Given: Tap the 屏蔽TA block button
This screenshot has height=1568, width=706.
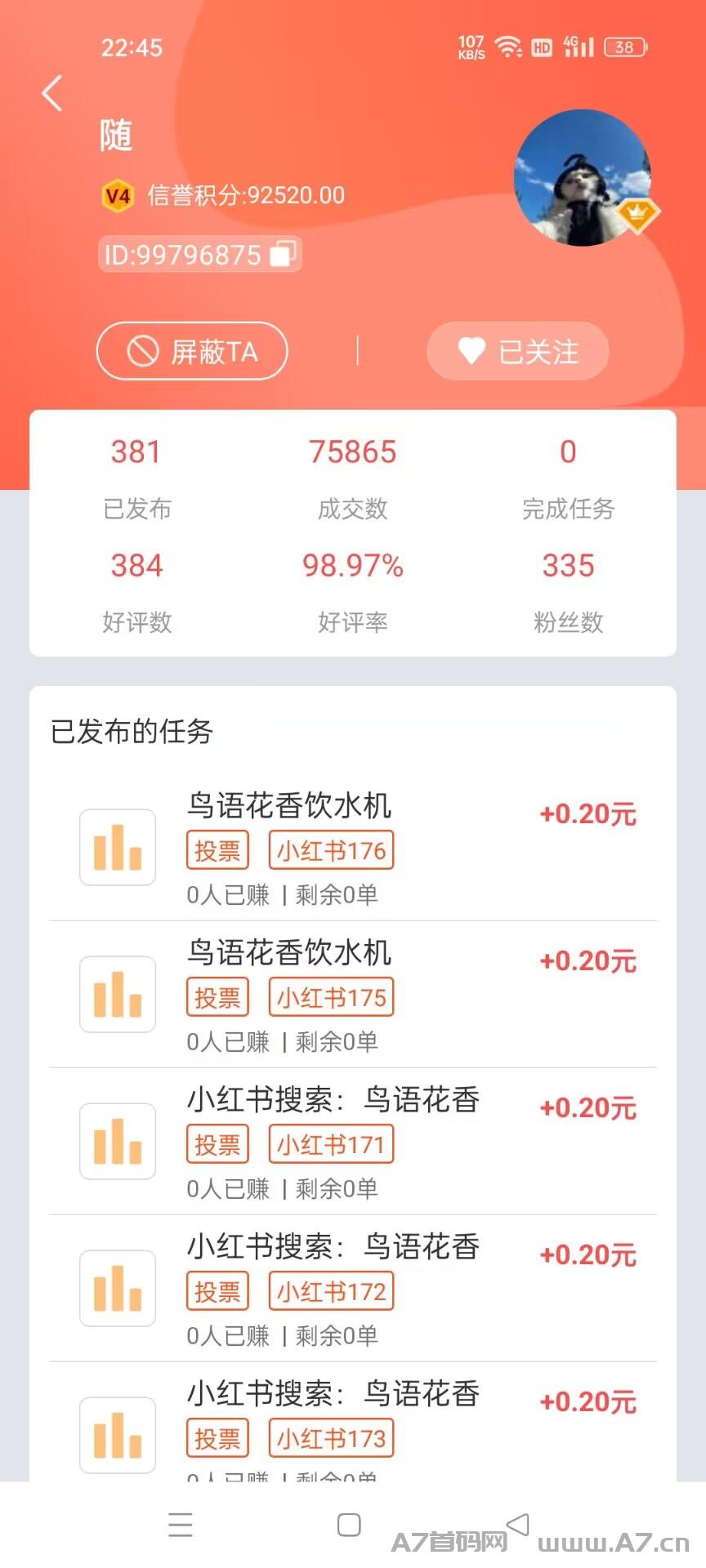Looking at the screenshot, I should pyautogui.click(x=192, y=351).
